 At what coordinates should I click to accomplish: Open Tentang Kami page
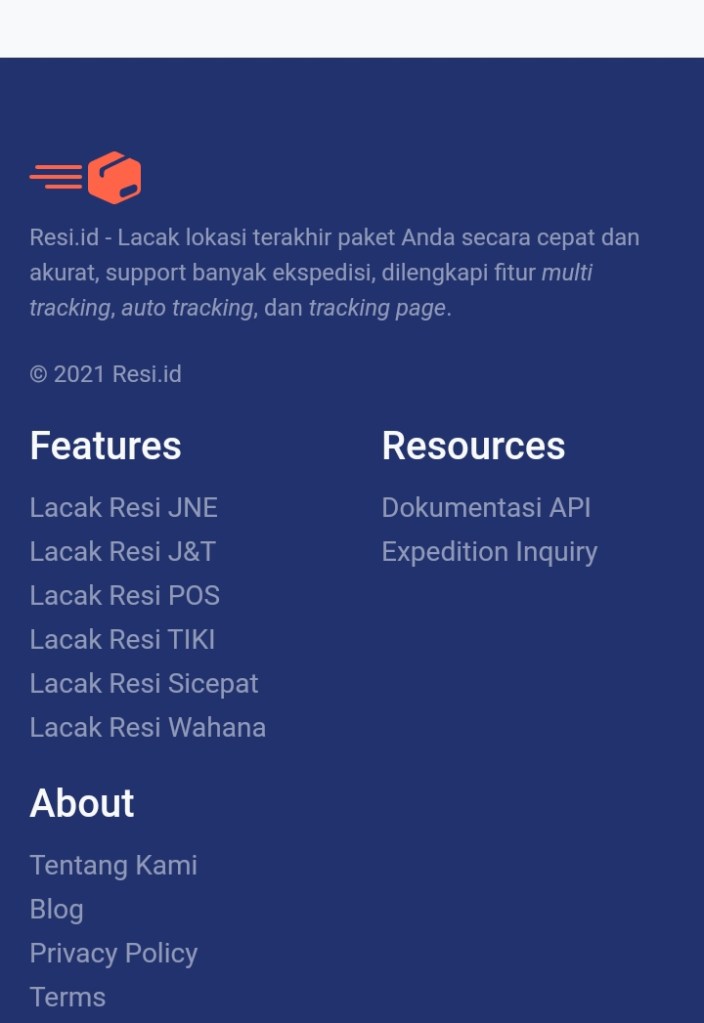pos(113,866)
